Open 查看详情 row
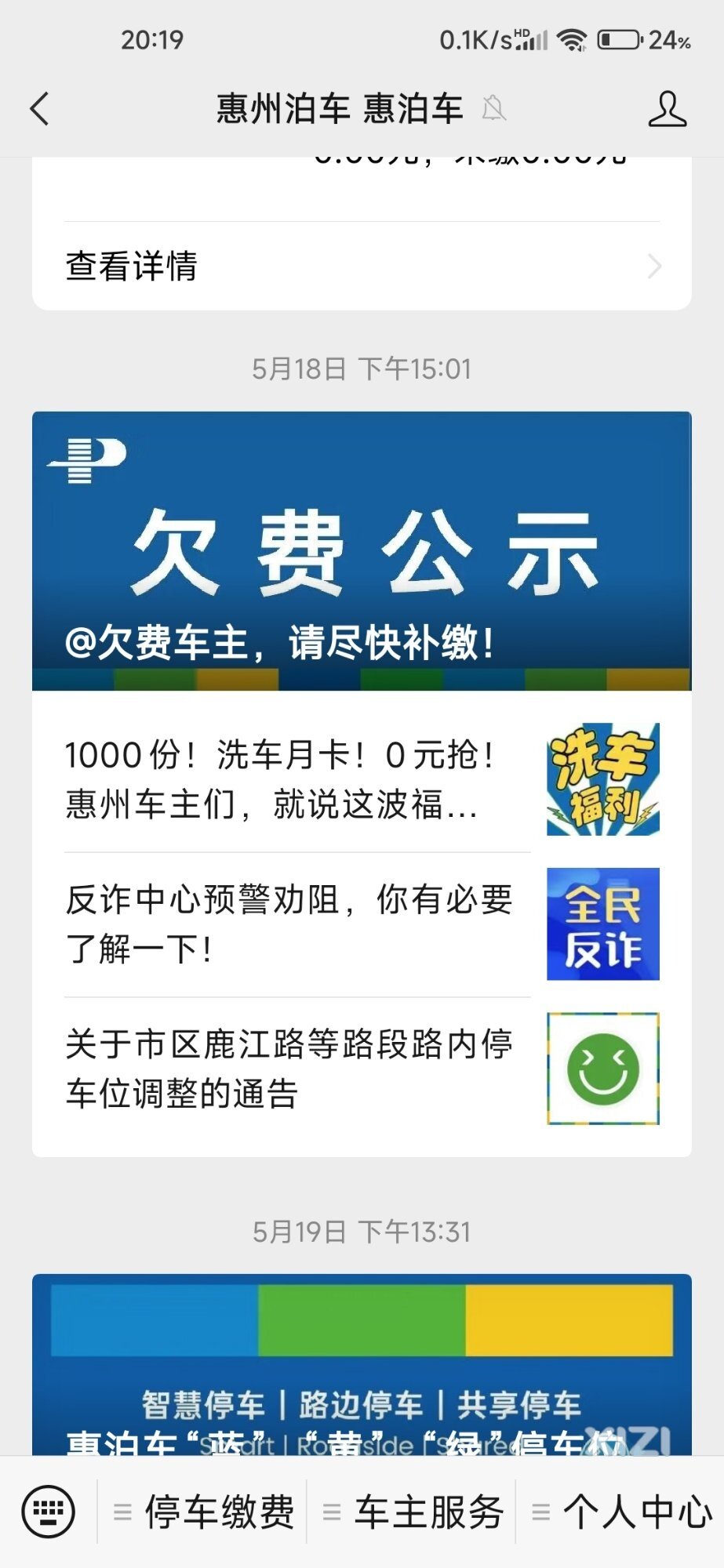The height and width of the screenshot is (1568, 724). (x=362, y=266)
